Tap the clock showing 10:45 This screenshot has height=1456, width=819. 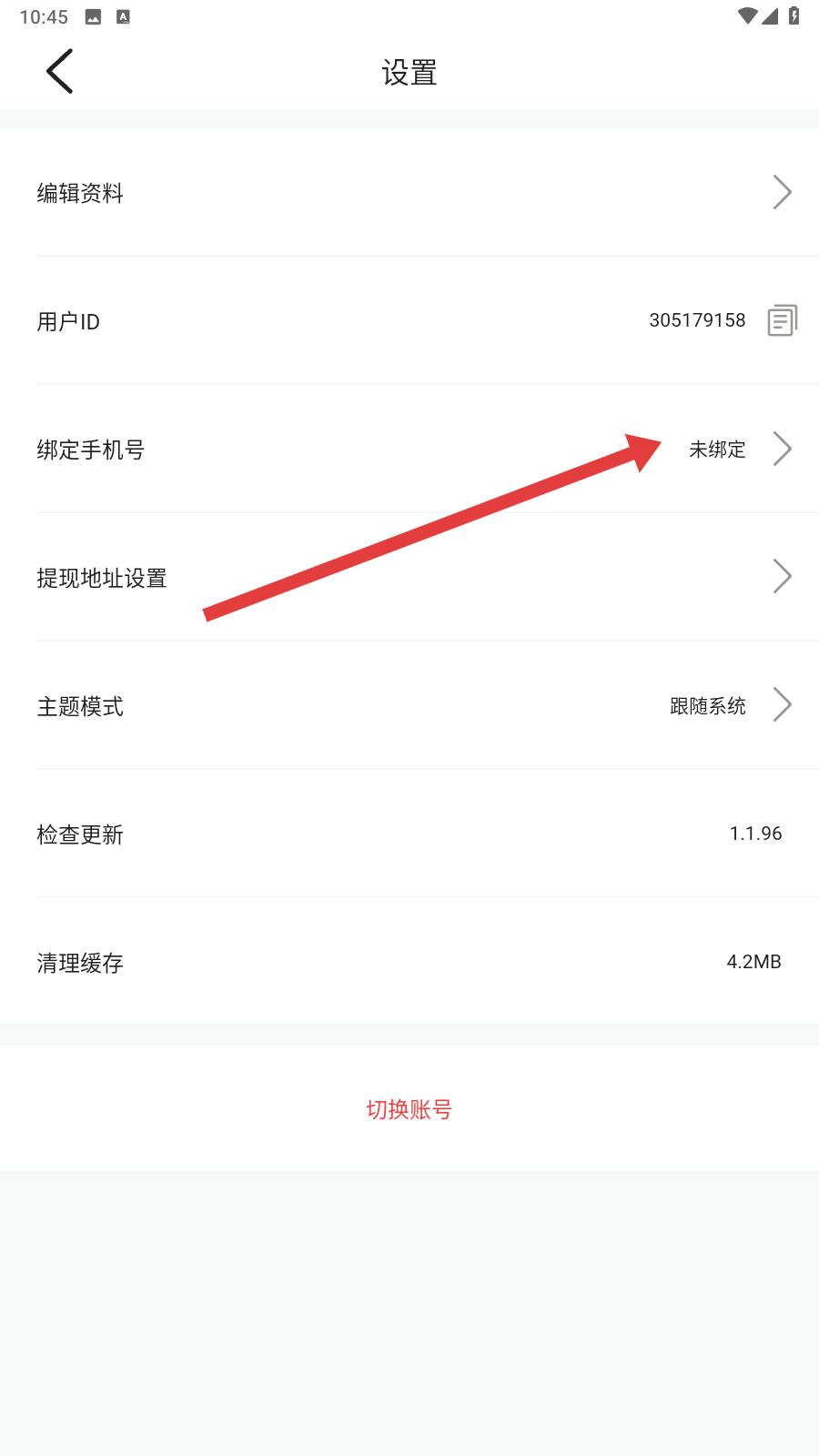point(42,15)
